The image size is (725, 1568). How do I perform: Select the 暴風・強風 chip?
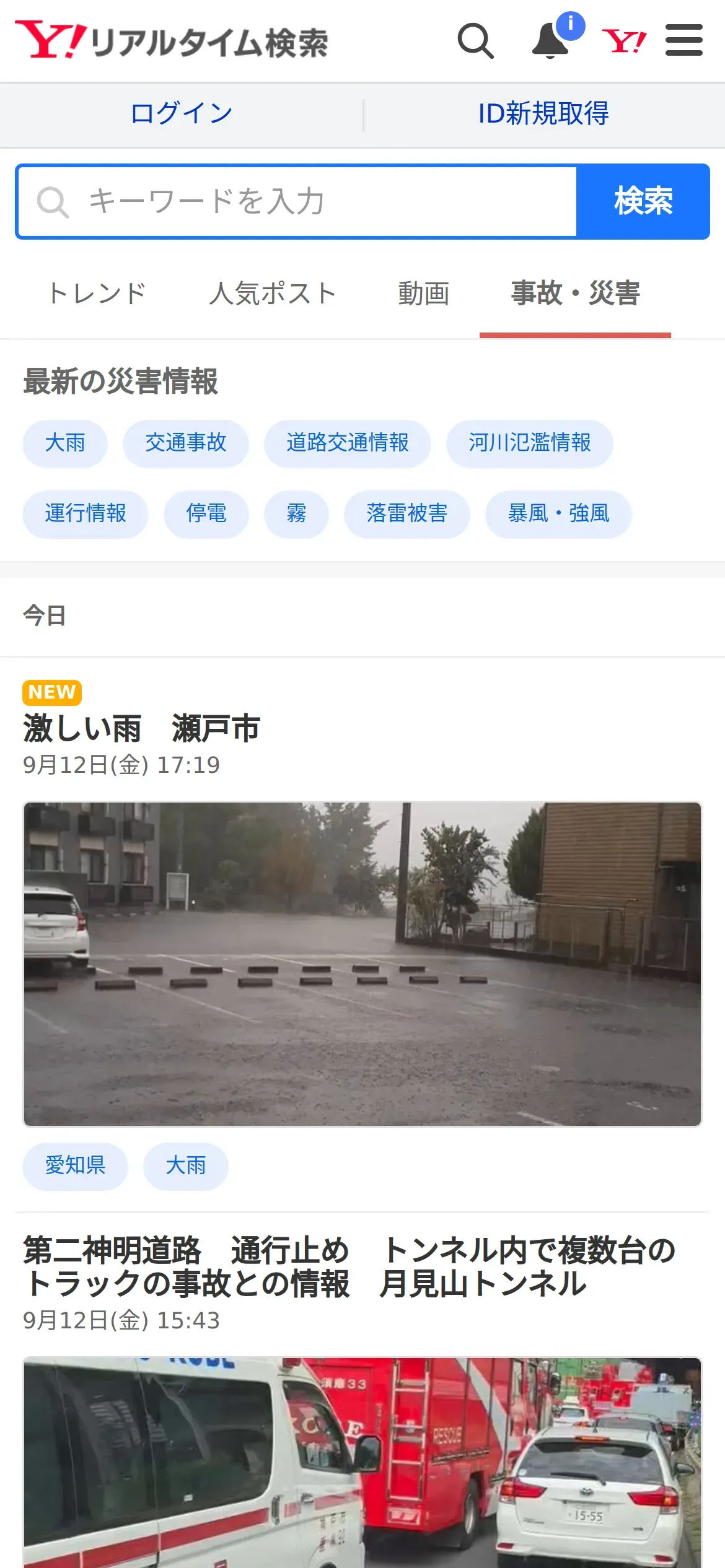click(x=558, y=514)
